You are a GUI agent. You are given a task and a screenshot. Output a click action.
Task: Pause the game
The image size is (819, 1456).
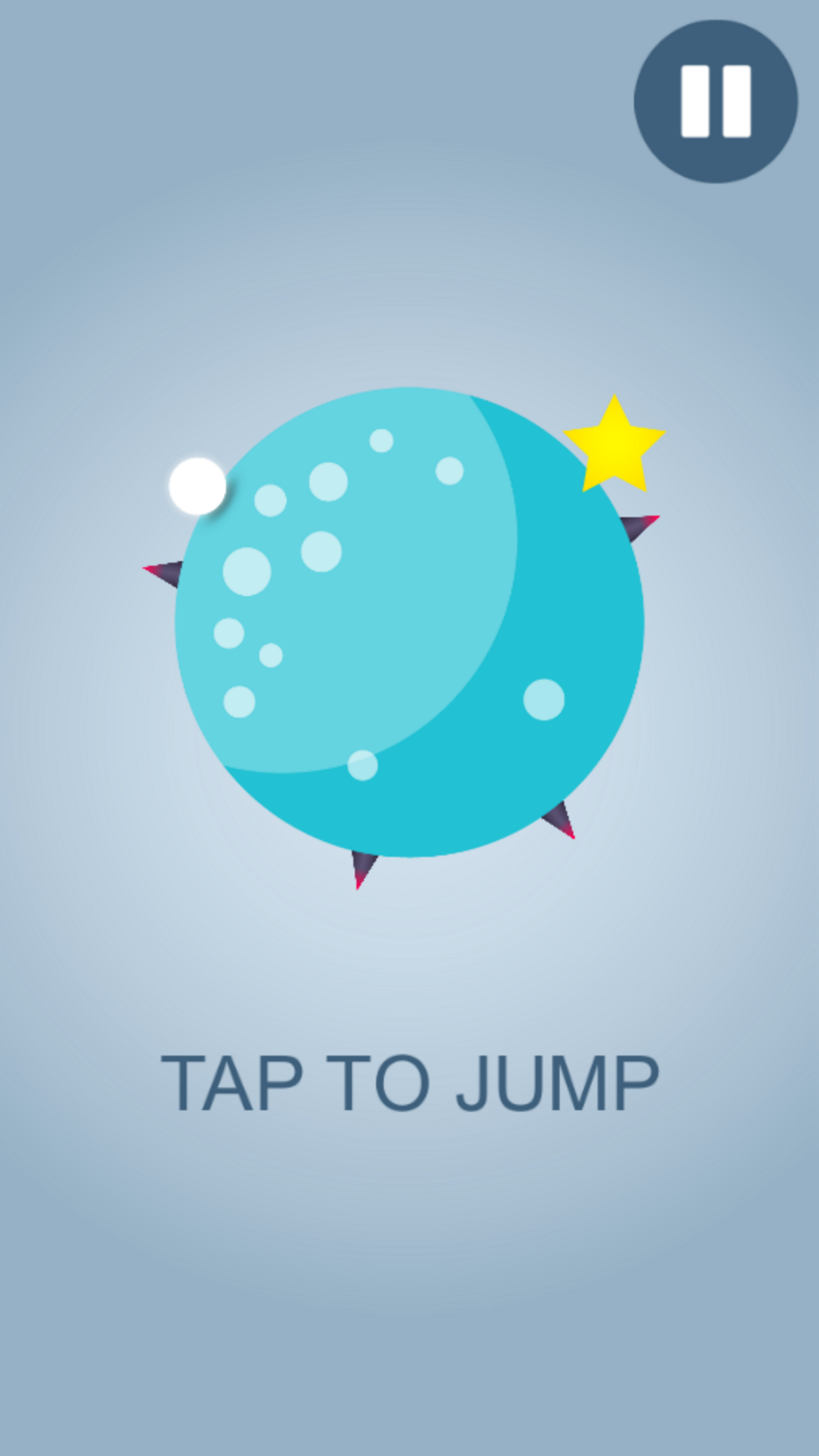point(715,102)
